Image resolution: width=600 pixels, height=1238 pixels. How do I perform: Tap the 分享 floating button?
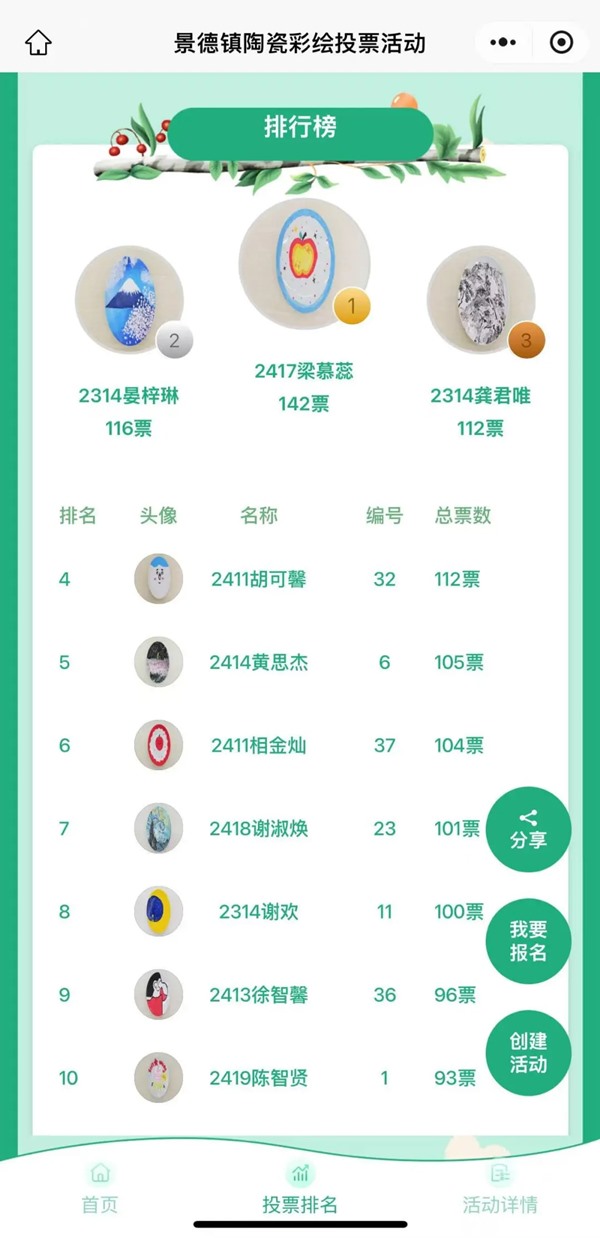coord(528,830)
